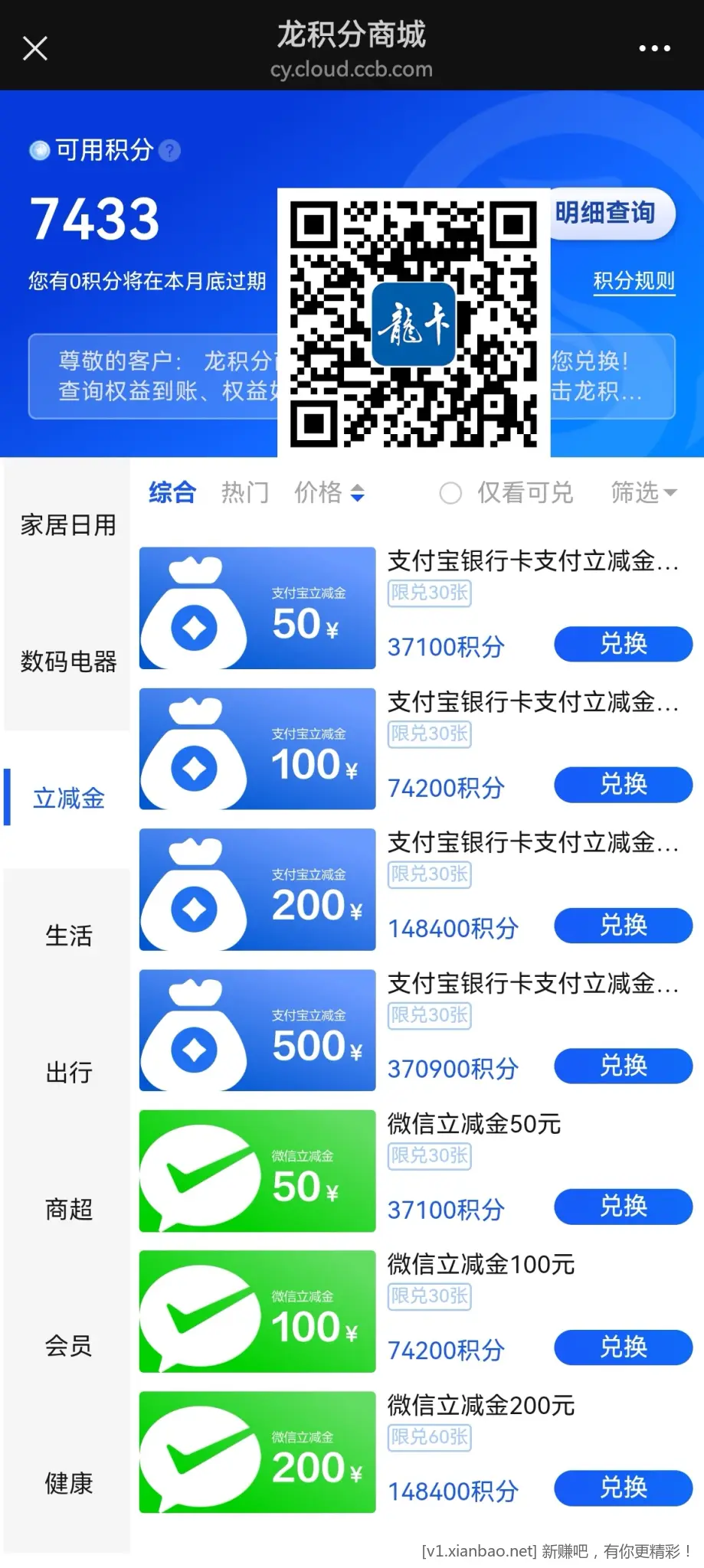
Task: Select the 支付宝立减金 500¥ card icon
Action: pyautogui.click(x=257, y=1031)
